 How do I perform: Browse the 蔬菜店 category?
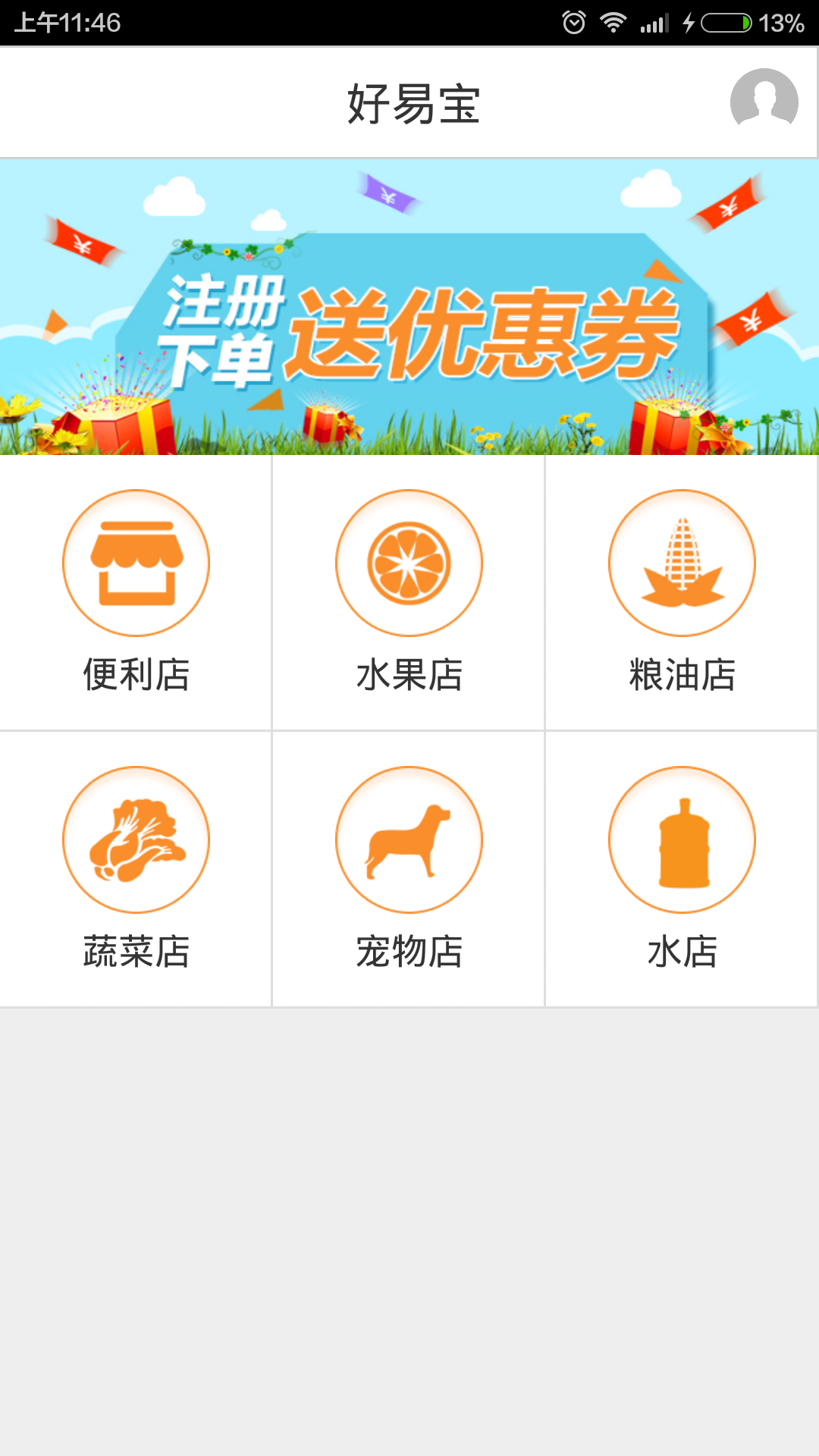tap(136, 870)
